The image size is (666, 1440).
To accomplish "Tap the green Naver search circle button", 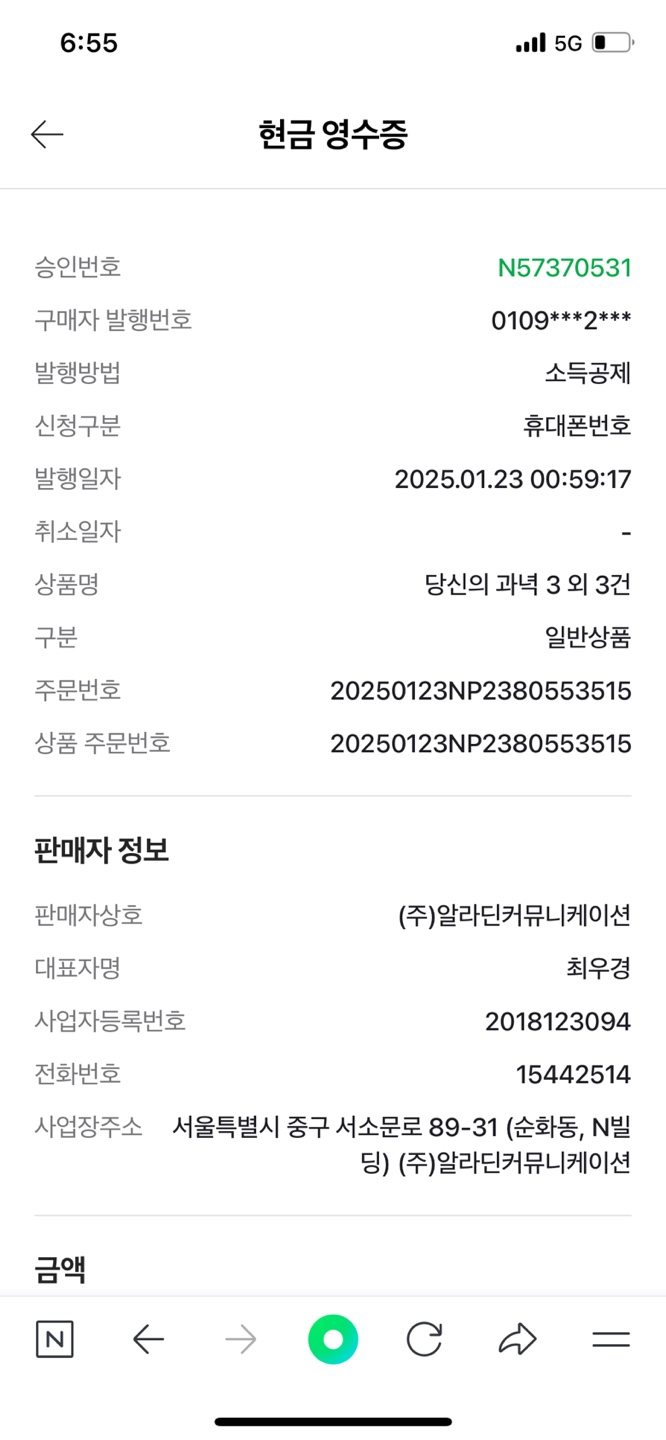I will 333,1339.
